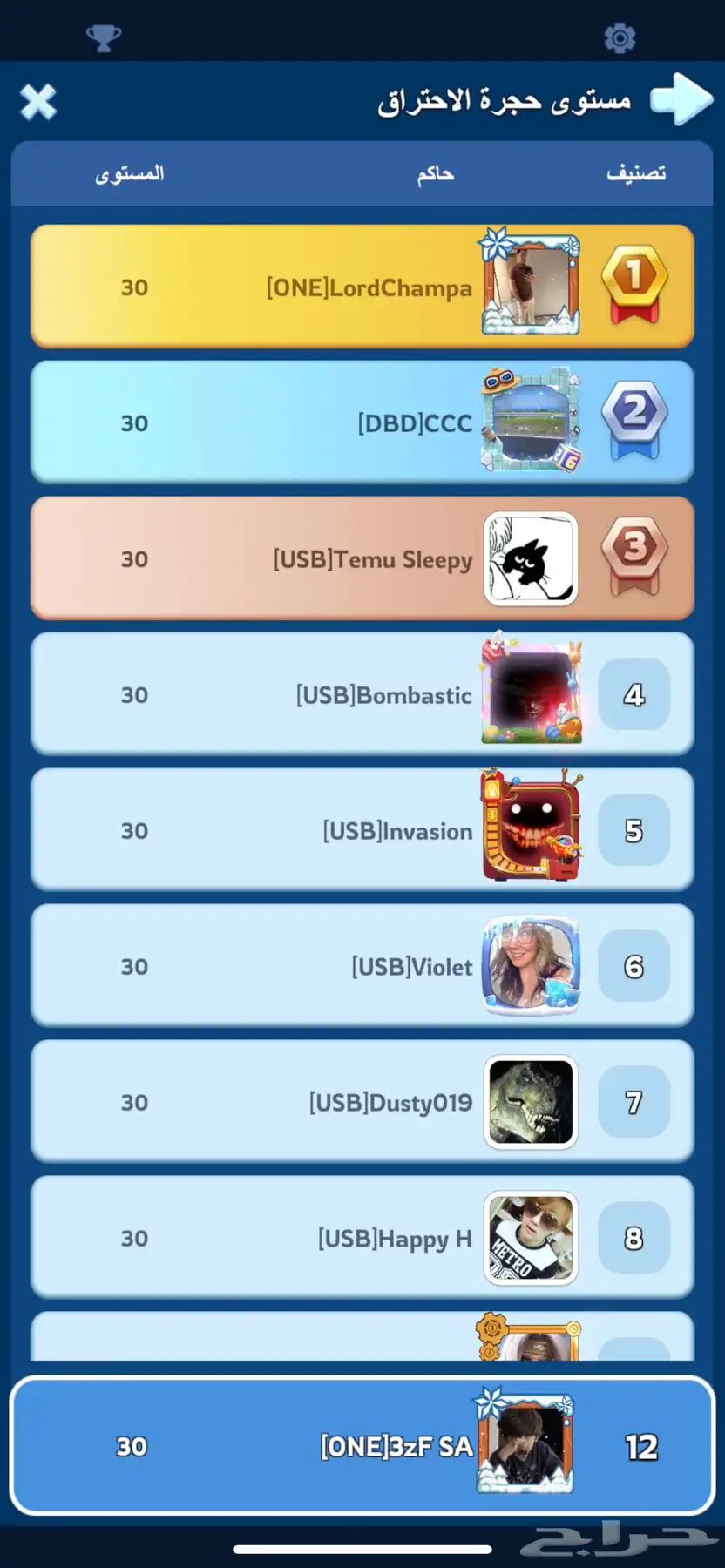Open the settings gear icon

(x=620, y=37)
